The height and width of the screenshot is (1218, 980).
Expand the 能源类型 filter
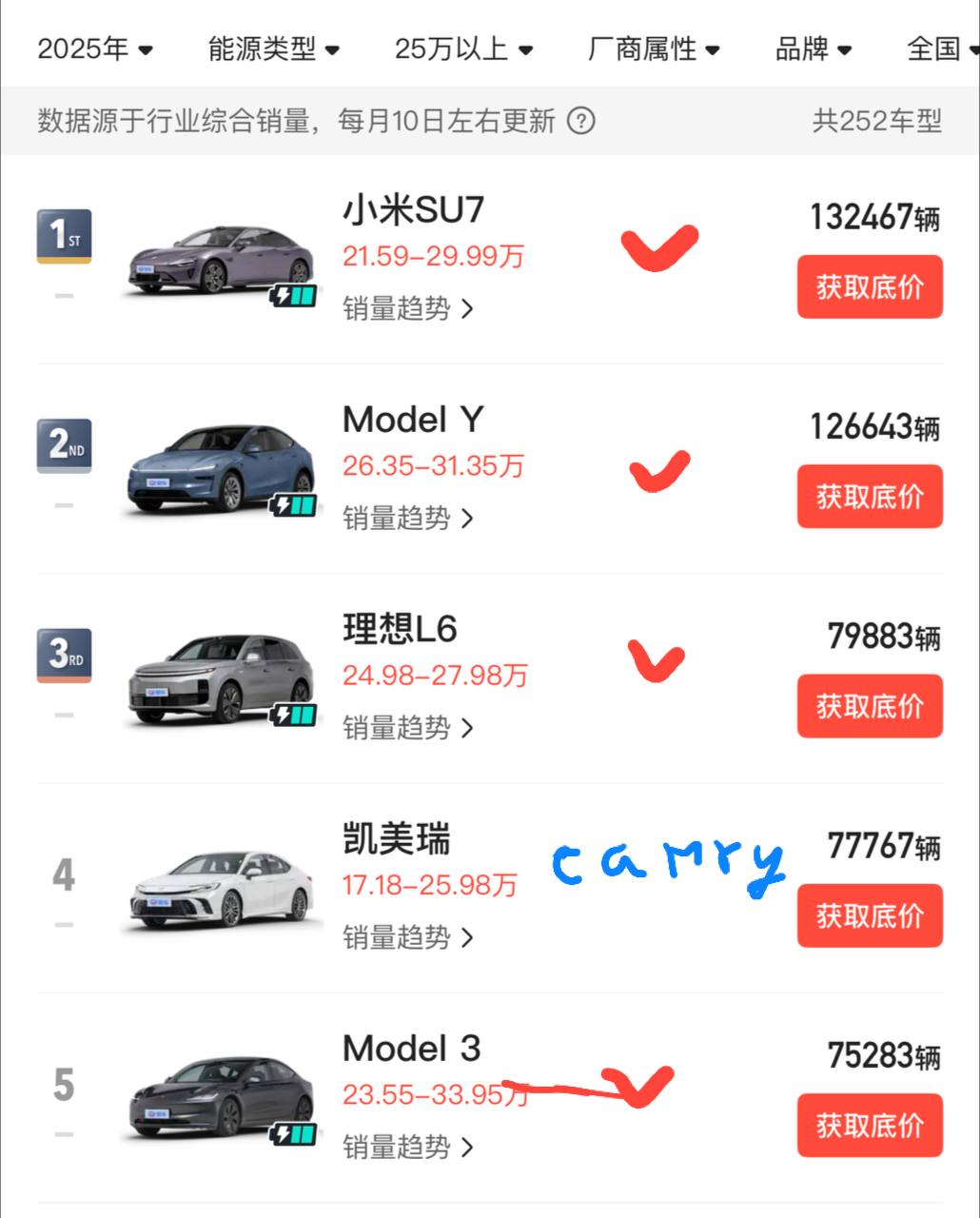pyautogui.click(x=273, y=49)
